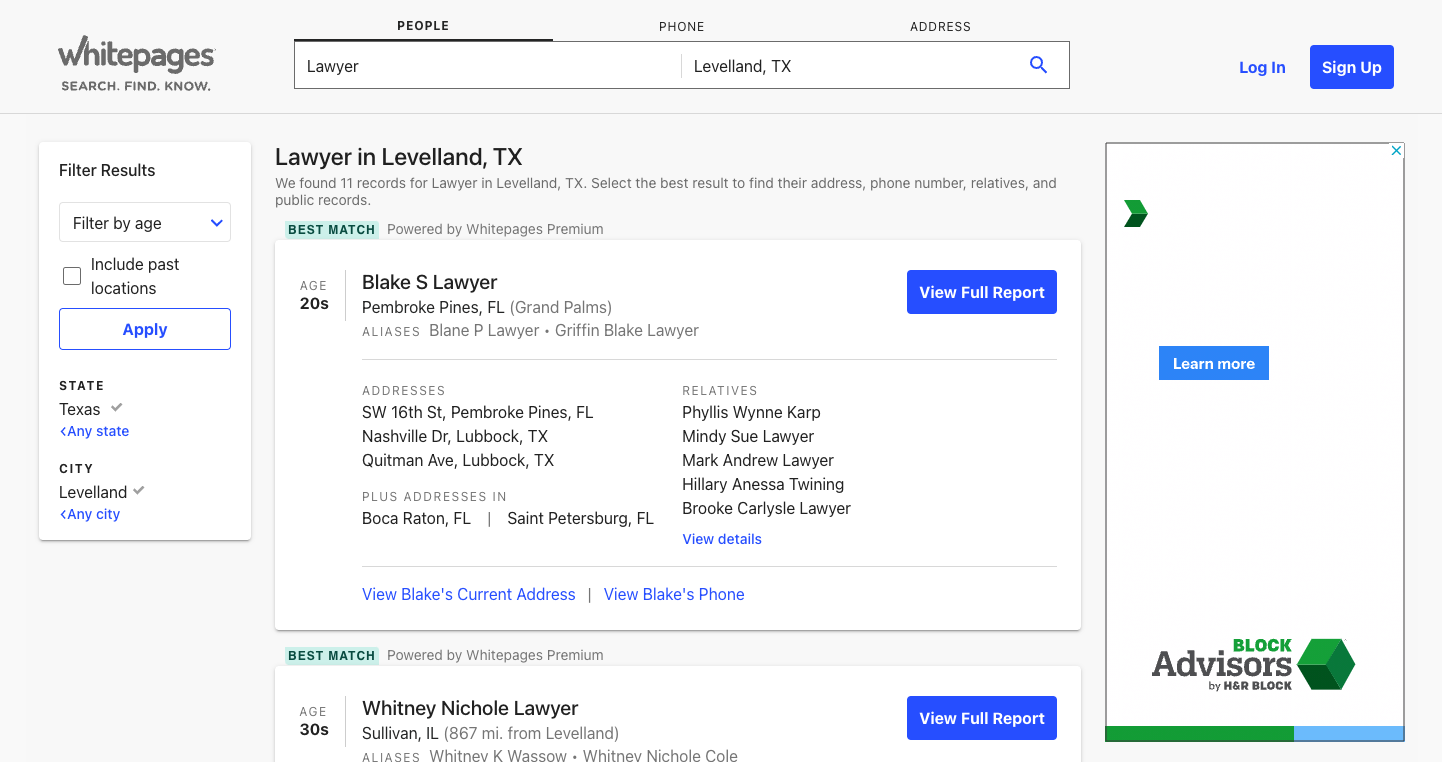
Task: Open View Blake's Current Address link
Action: (x=468, y=594)
